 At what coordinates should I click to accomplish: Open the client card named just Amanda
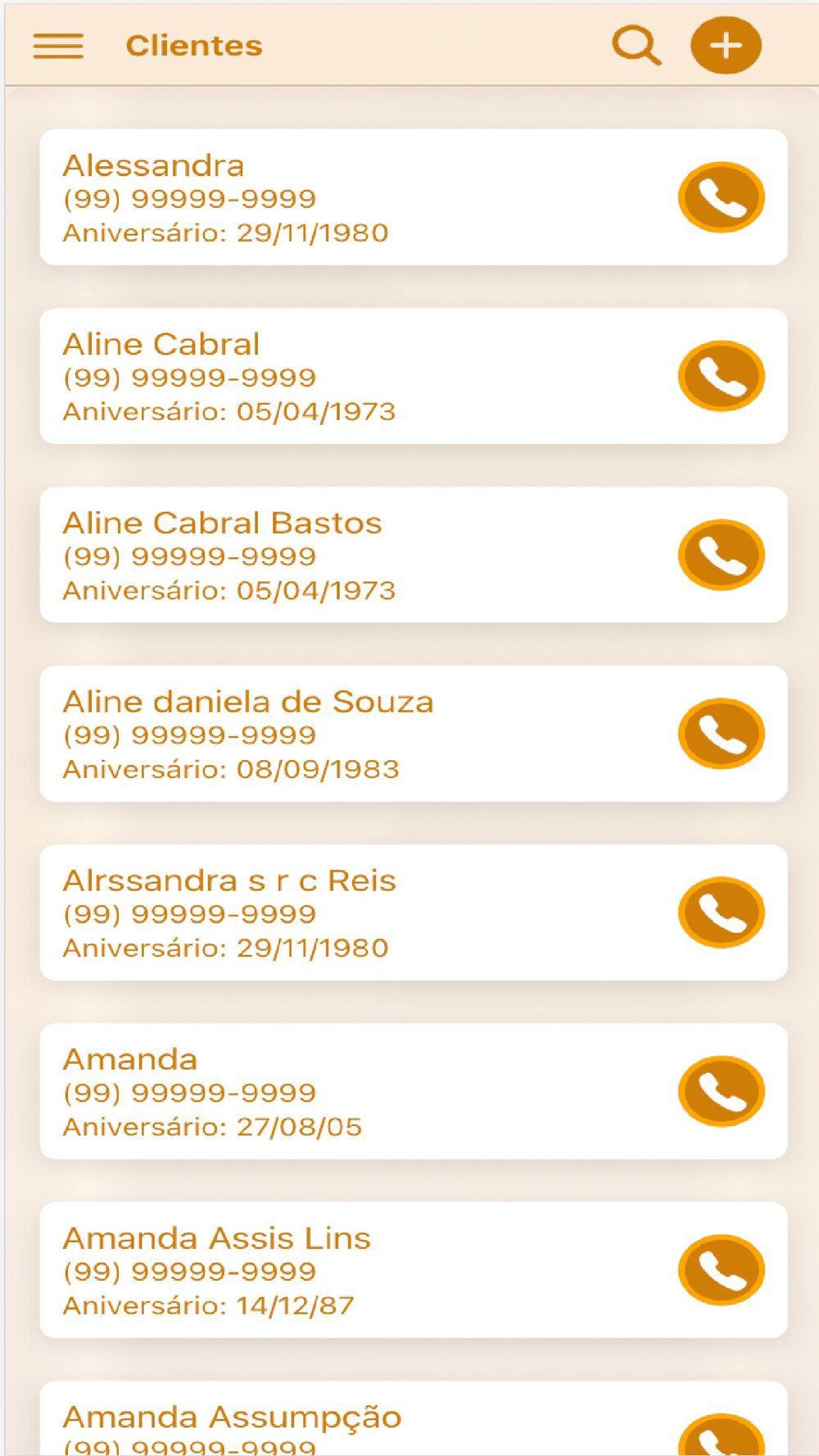point(414,1091)
